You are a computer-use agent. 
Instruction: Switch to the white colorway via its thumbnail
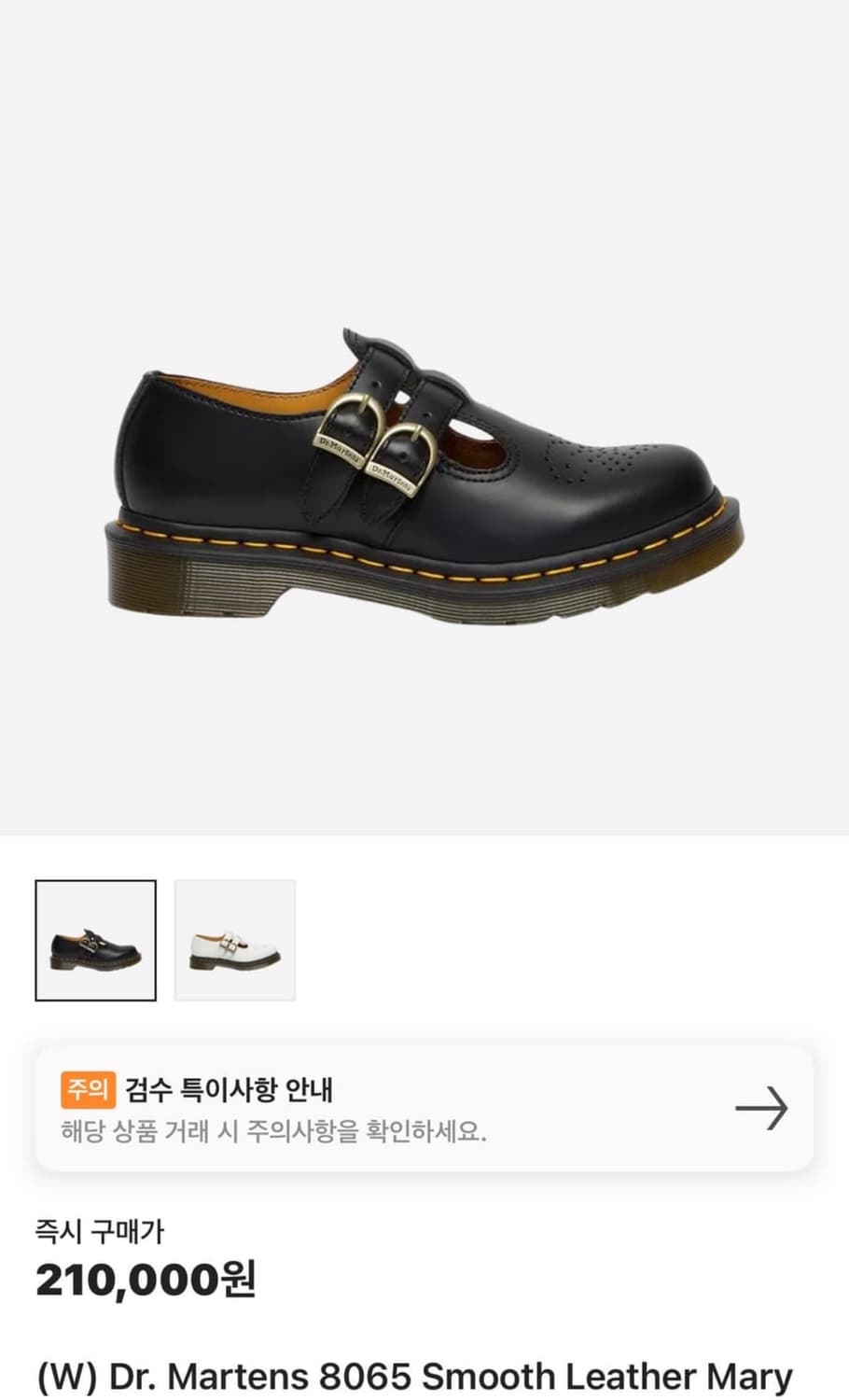[234, 939]
